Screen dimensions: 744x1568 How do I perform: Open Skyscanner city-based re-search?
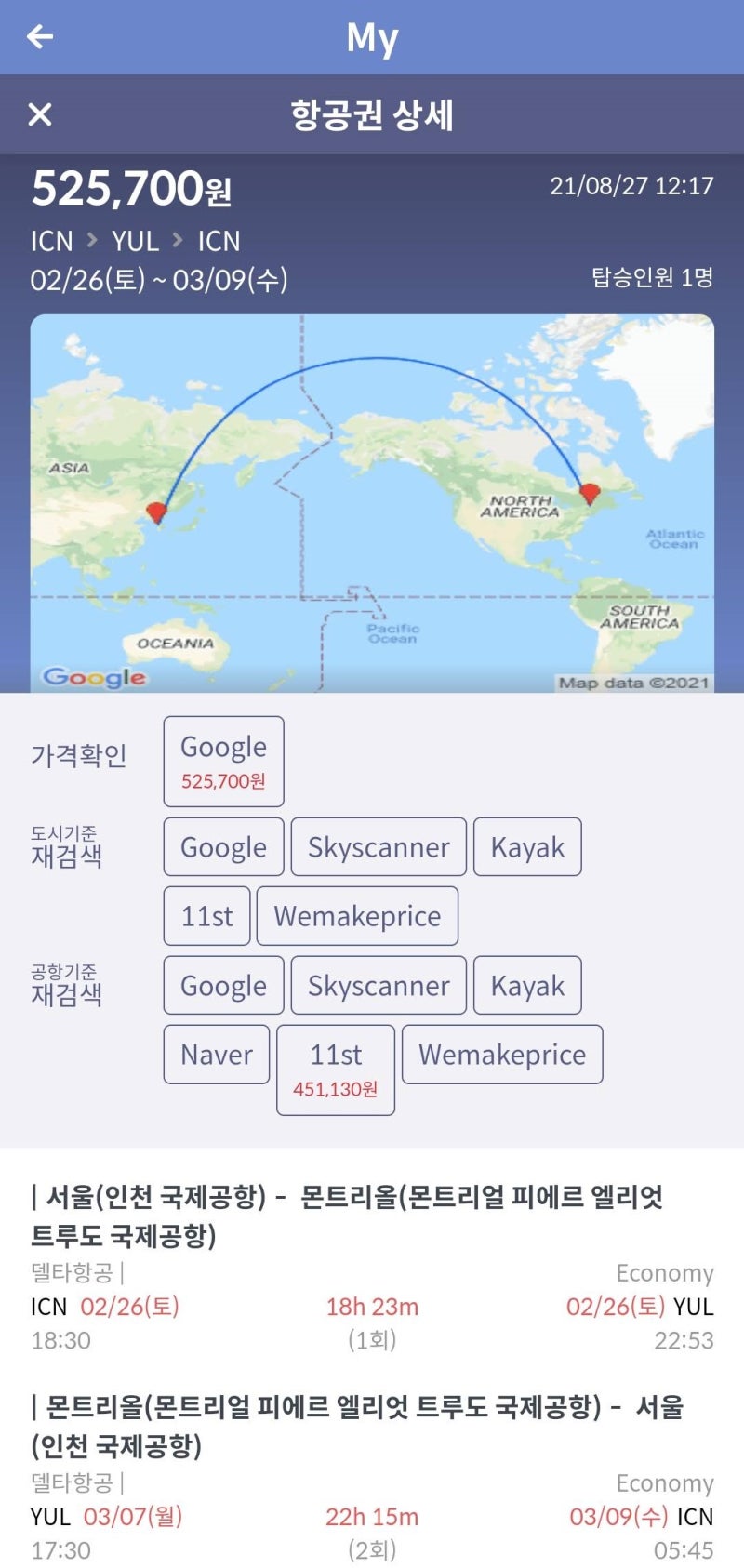pyautogui.click(x=379, y=847)
